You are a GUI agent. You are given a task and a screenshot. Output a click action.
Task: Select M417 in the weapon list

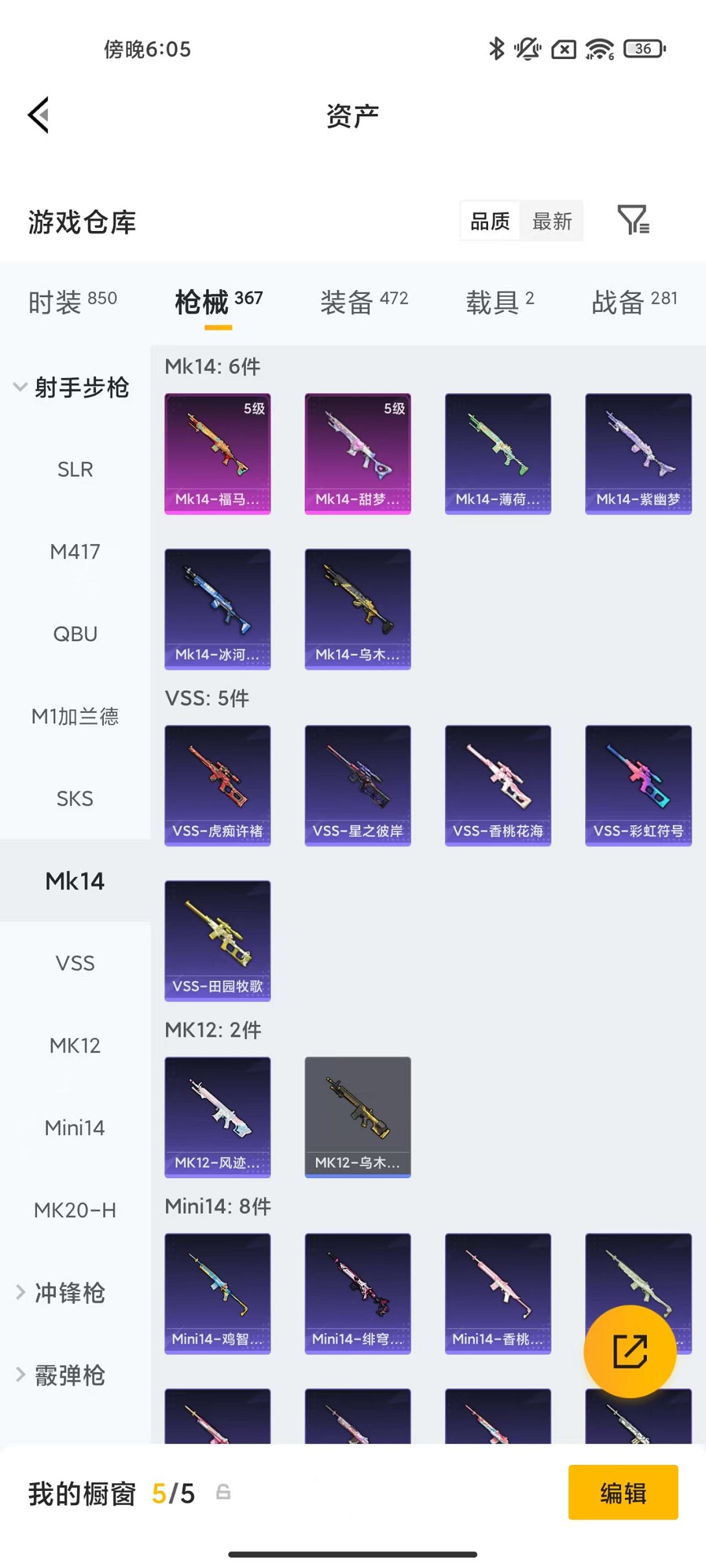(75, 551)
